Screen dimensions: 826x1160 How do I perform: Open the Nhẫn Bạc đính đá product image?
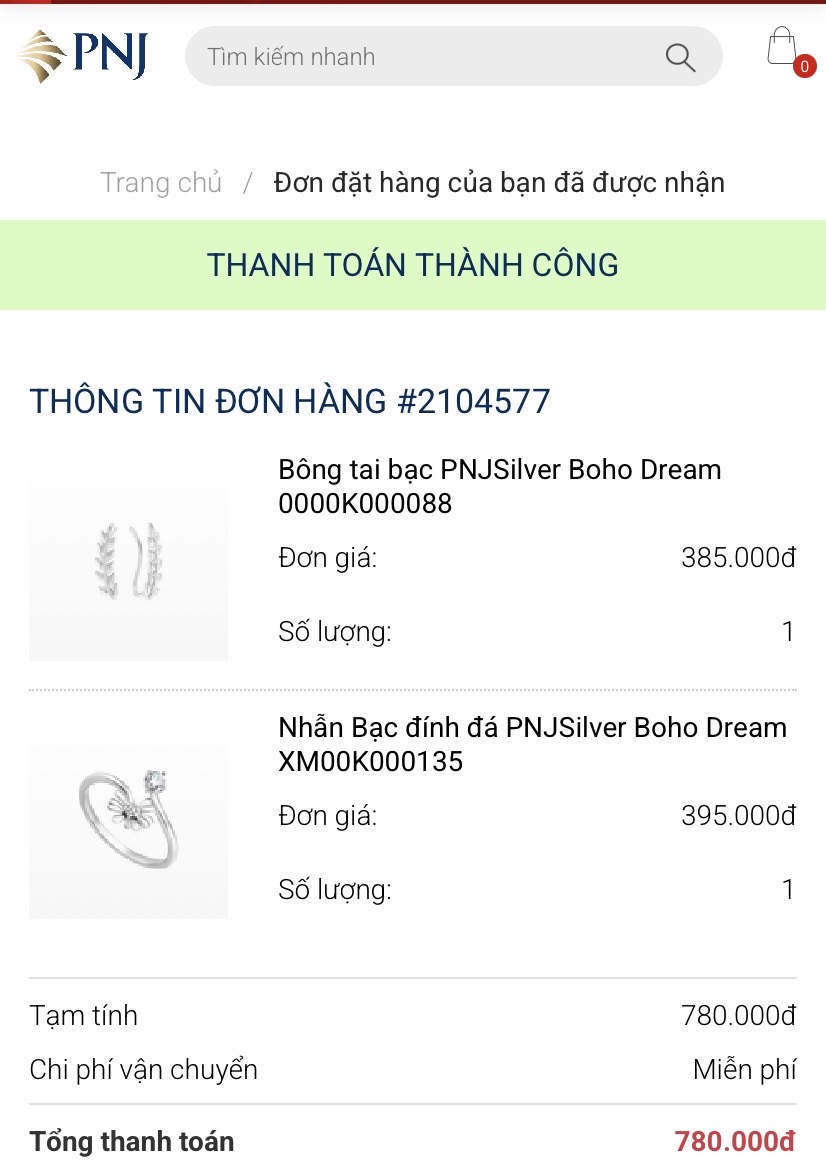pos(128,819)
